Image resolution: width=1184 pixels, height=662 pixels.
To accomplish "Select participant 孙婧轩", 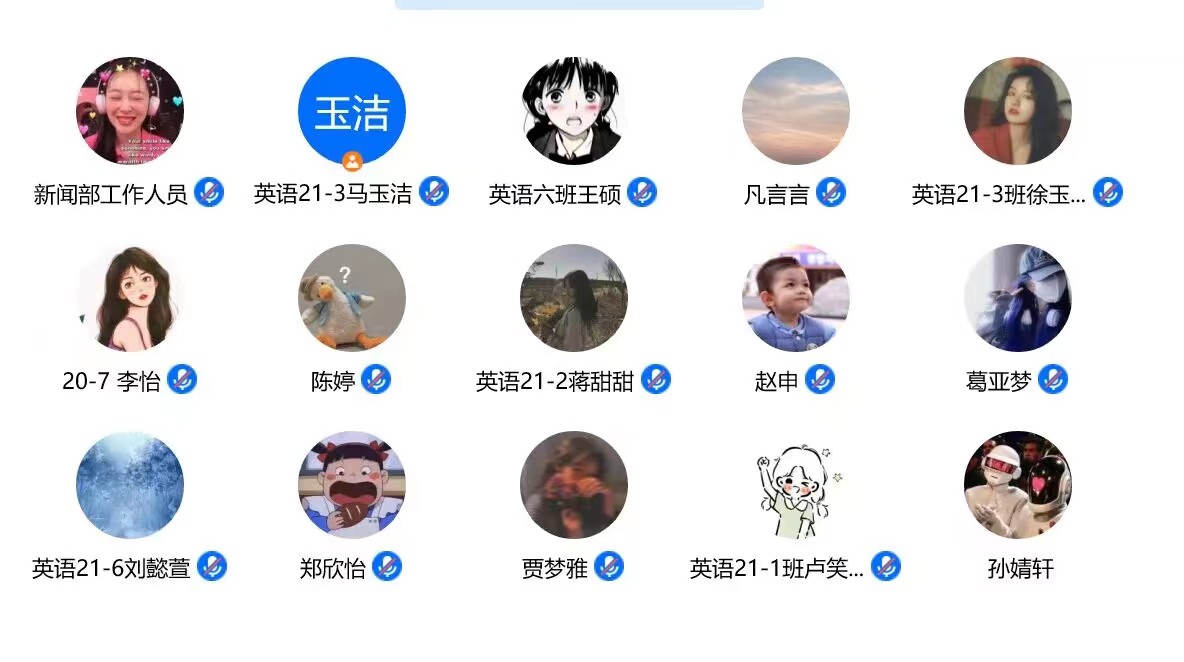I will pyautogui.click(x=1018, y=485).
